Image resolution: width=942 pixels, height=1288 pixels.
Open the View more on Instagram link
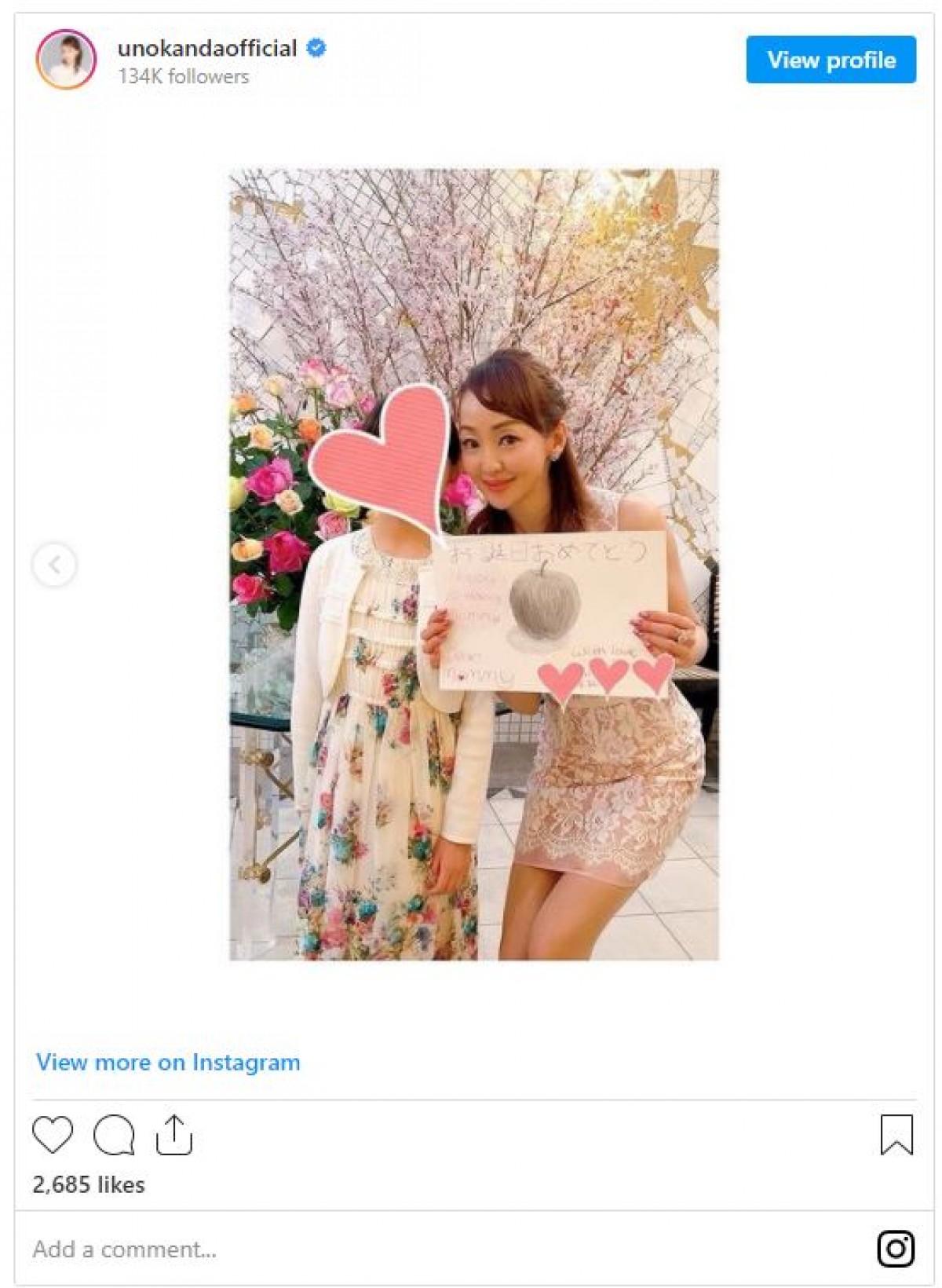pos(168,1062)
